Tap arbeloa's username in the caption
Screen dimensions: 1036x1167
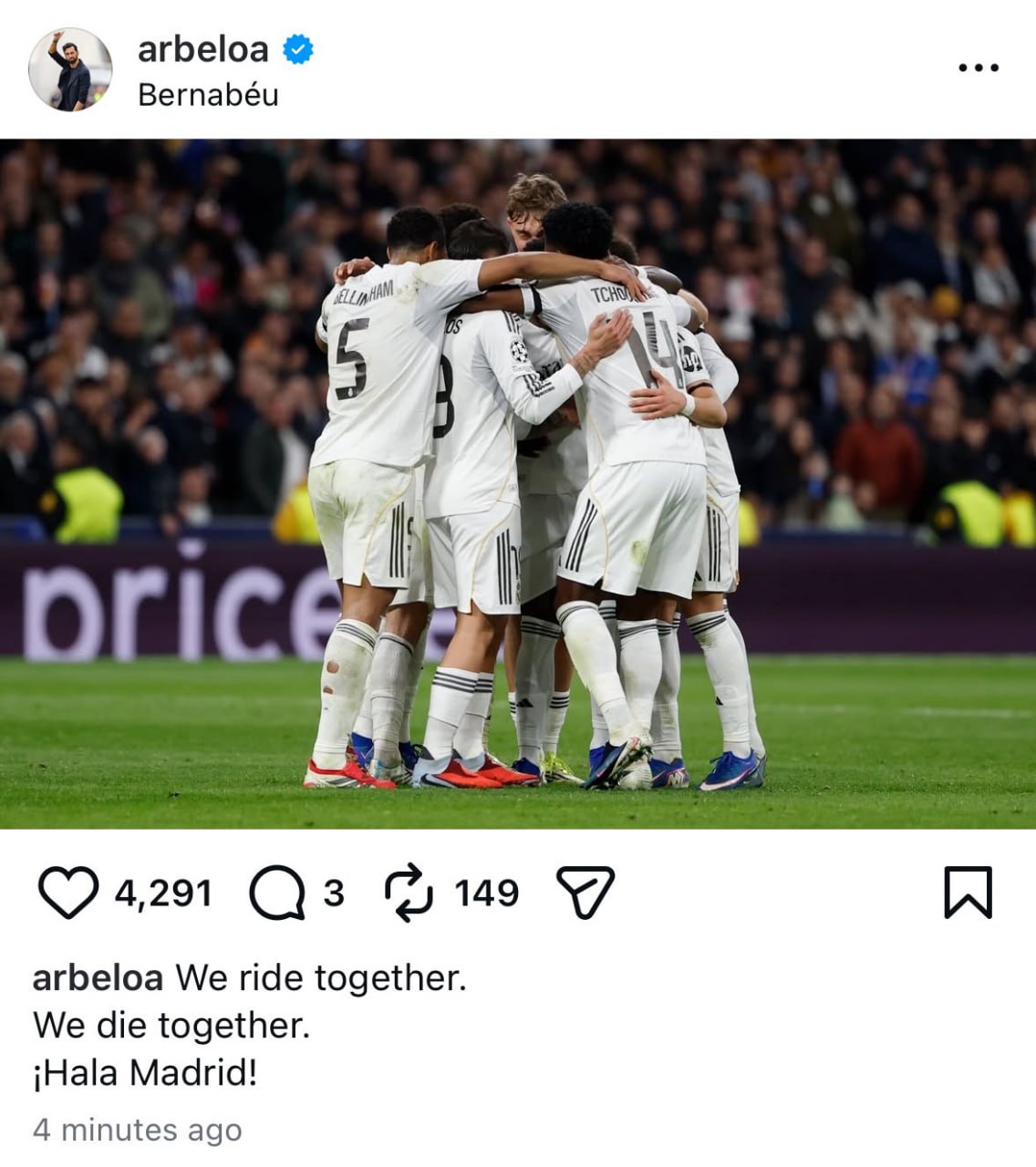[x=98, y=978]
